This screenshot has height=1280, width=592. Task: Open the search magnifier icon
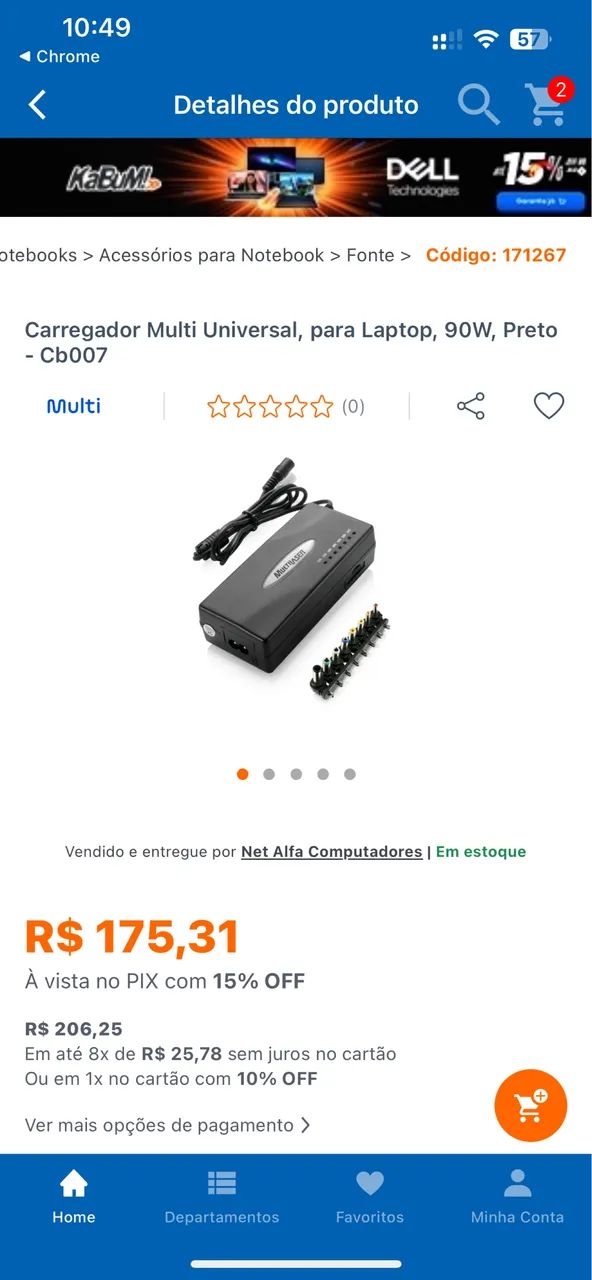(x=479, y=104)
